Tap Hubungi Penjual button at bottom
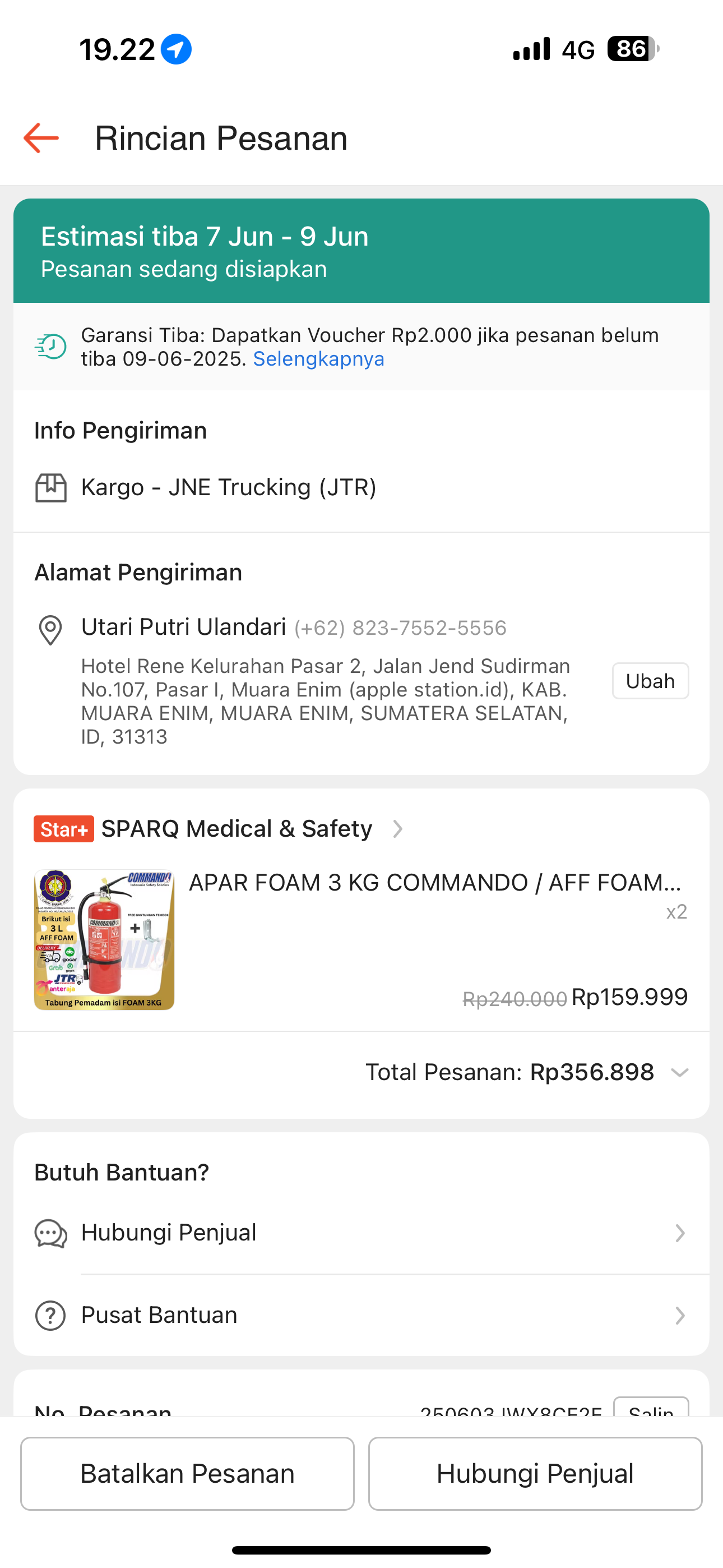This screenshot has height=1568, width=723. click(535, 1474)
